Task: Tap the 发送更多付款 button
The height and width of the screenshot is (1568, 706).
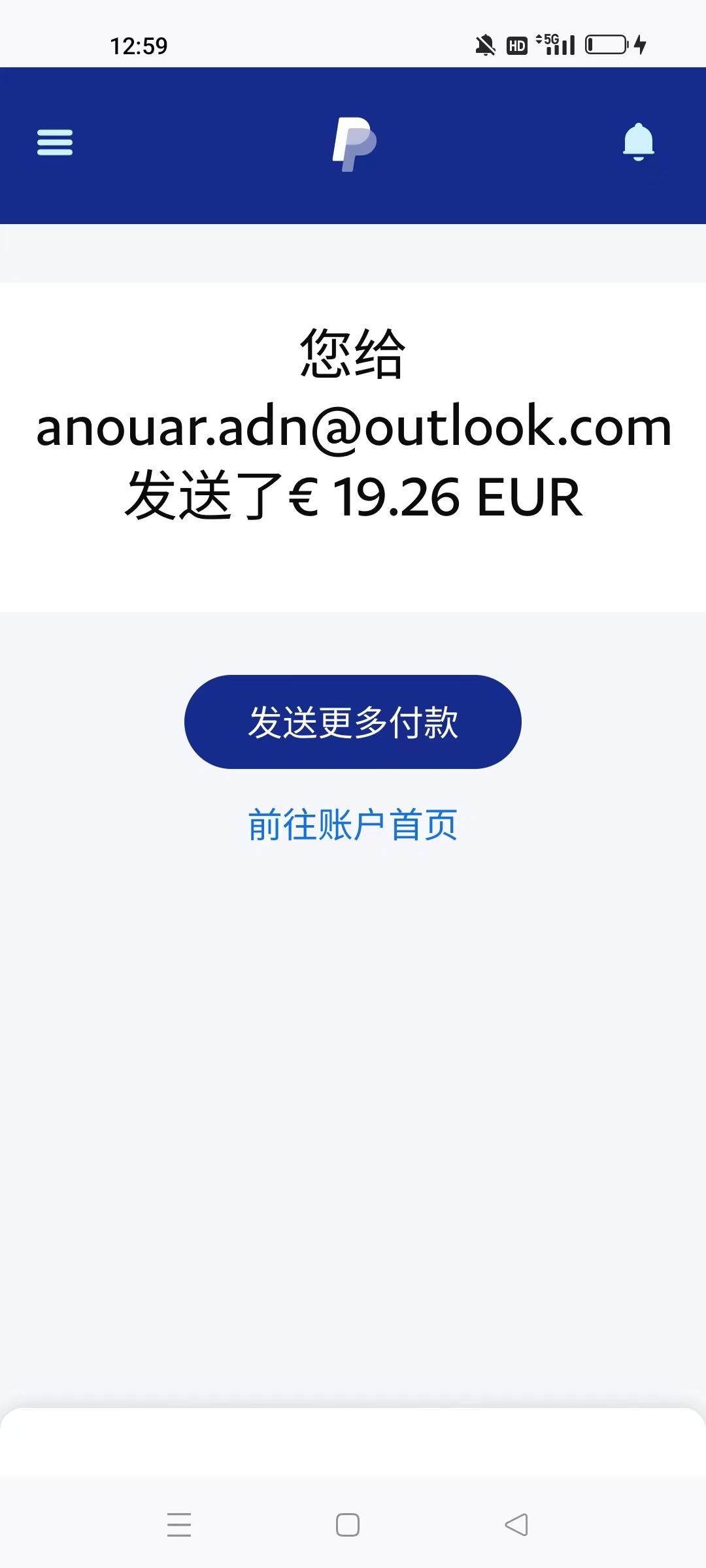Action: coord(353,722)
